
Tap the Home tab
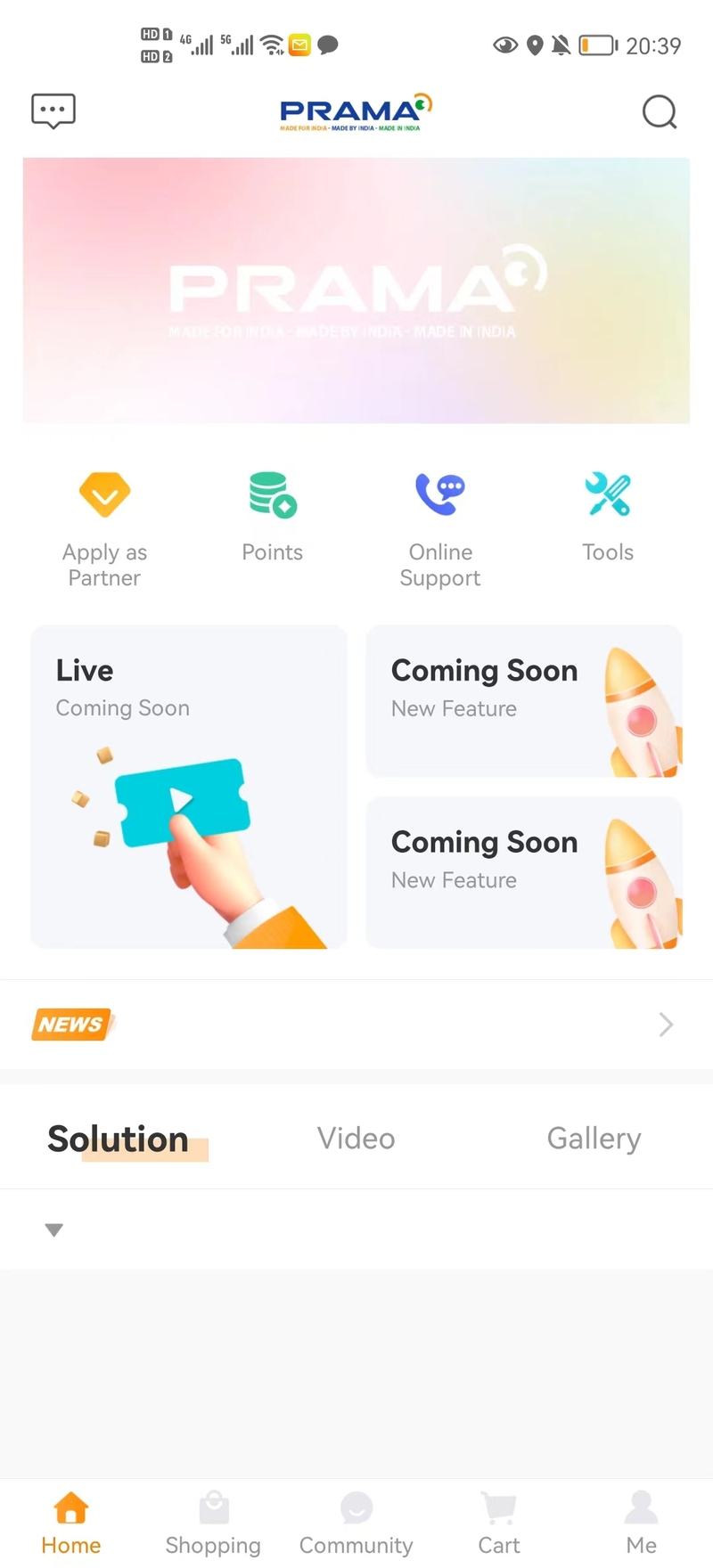[x=71, y=1523]
